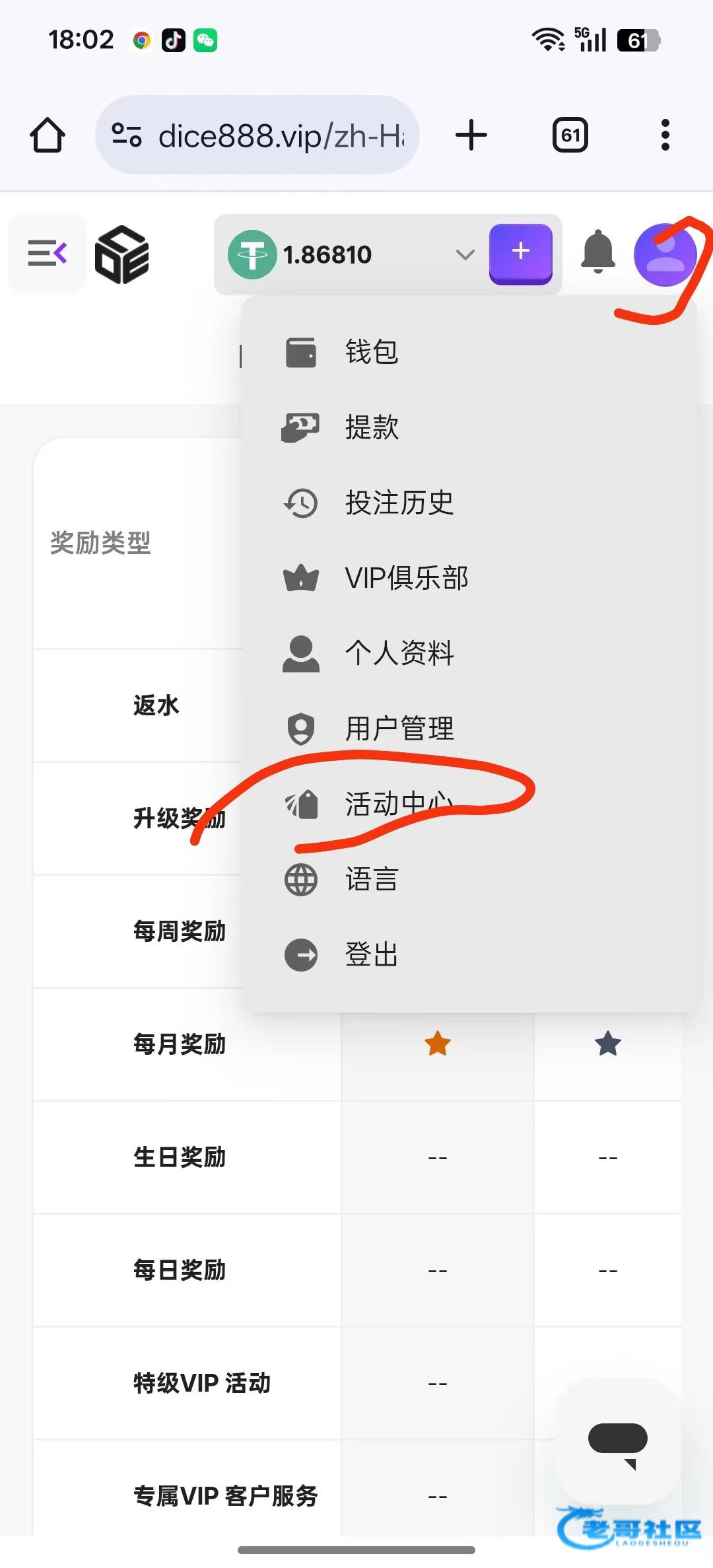Viewport: 713px width, 1568px height.
Task: Open the notifications bell
Action: point(598,252)
